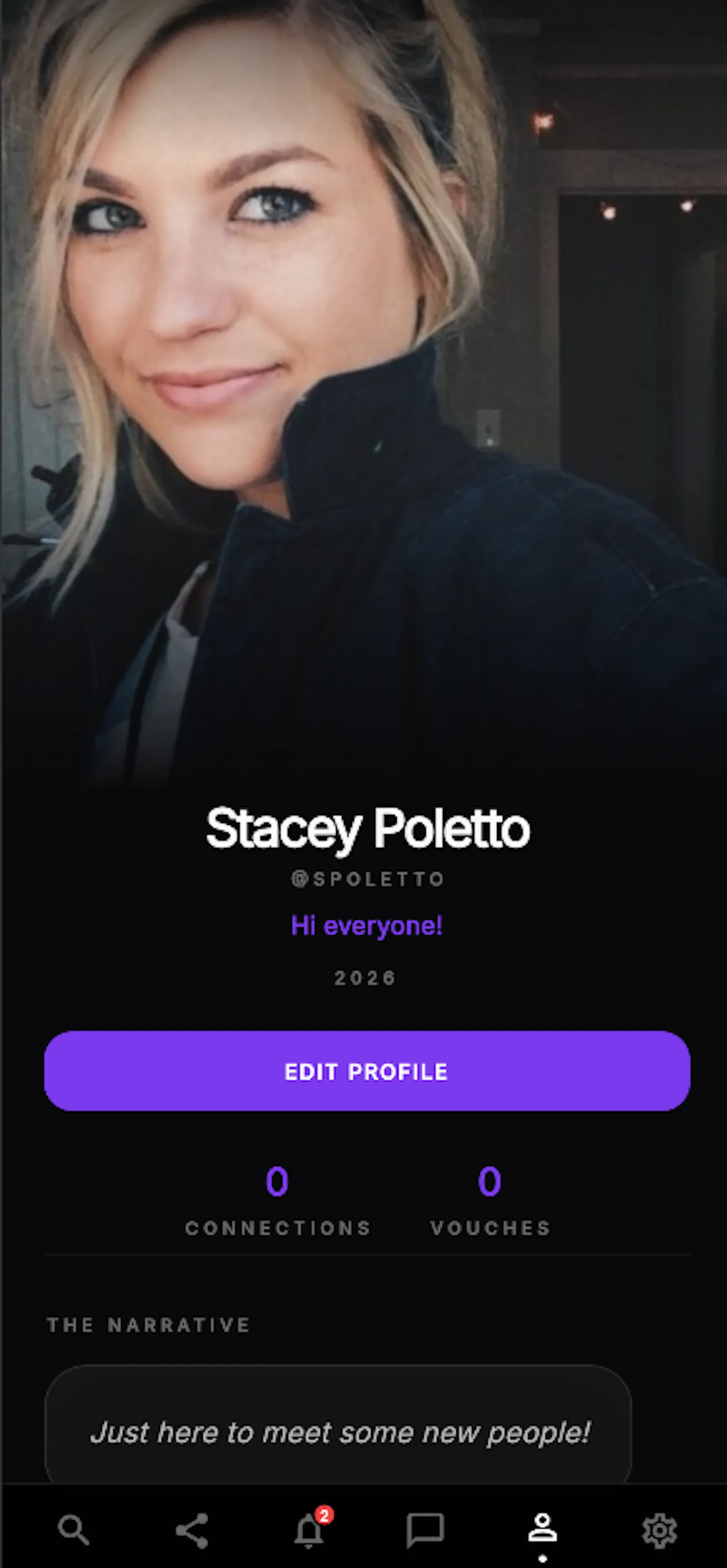The height and width of the screenshot is (1568, 727).
Task: Open the settings gear
Action: (x=660, y=1530)
